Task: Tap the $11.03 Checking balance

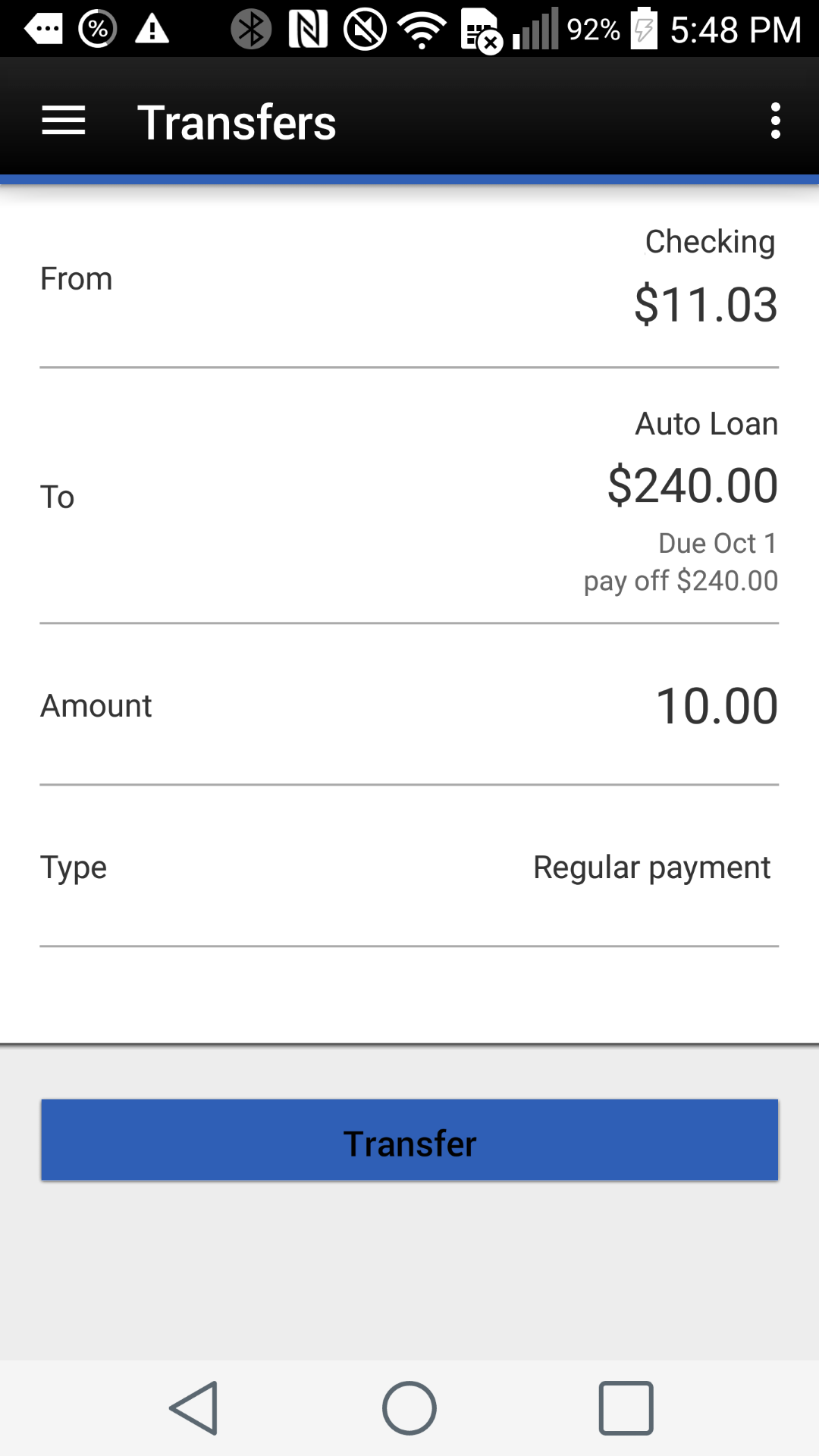Action: [x=707, y=305]
